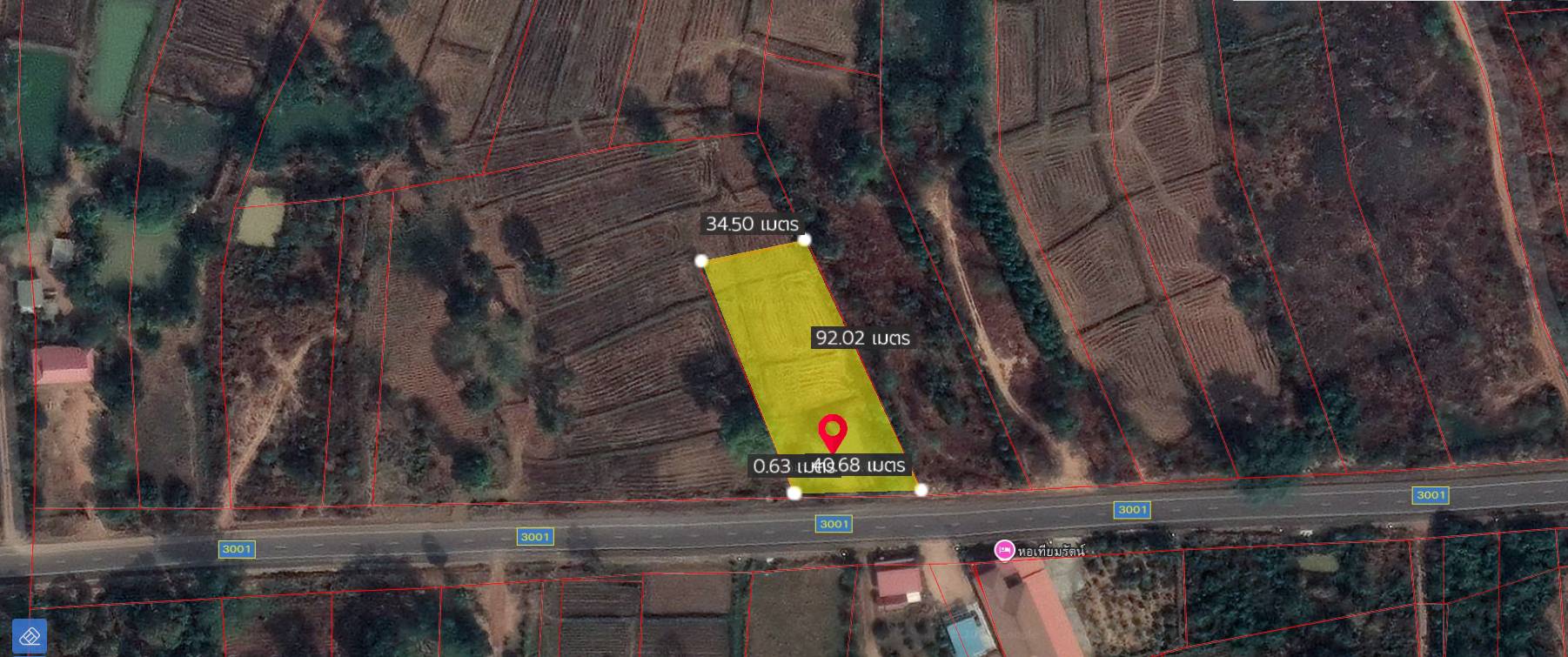1568x657 pixels.
Task: Open the pink hotel marker หอเพียมรัตน์
Action: [x=1005, y=550]
